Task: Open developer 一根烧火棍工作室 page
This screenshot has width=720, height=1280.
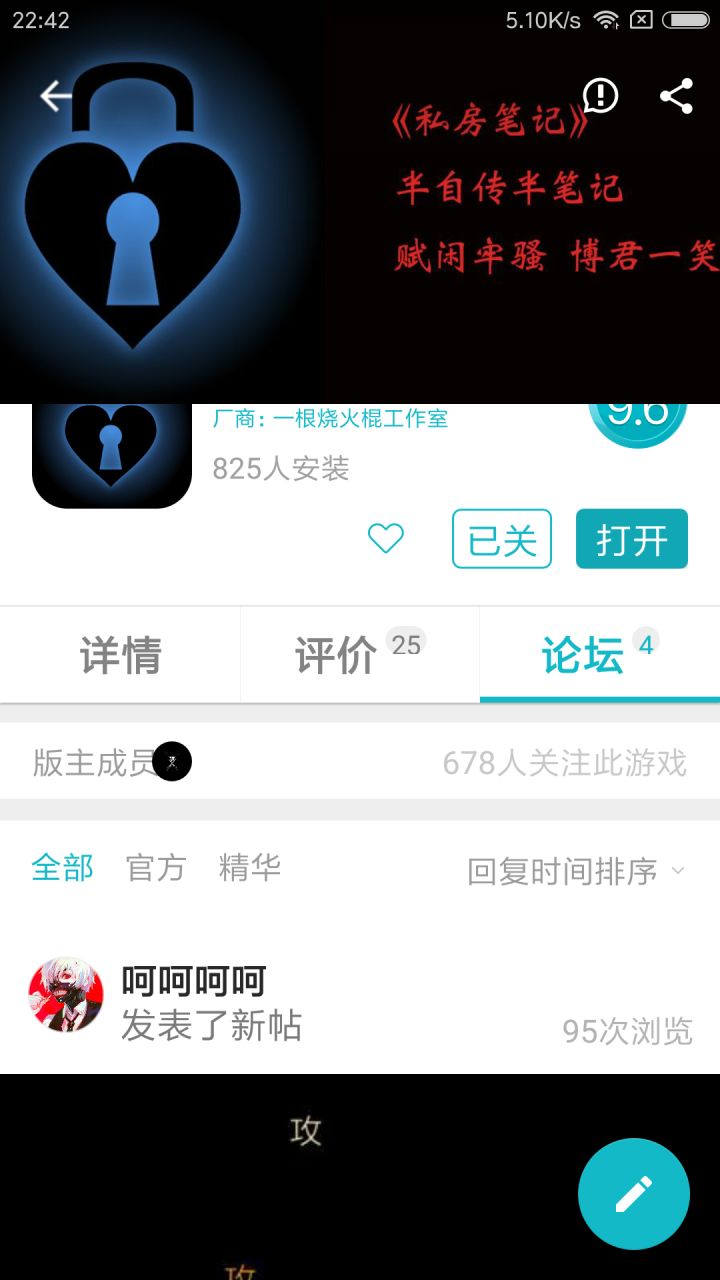Action: (x=330, y=418)
